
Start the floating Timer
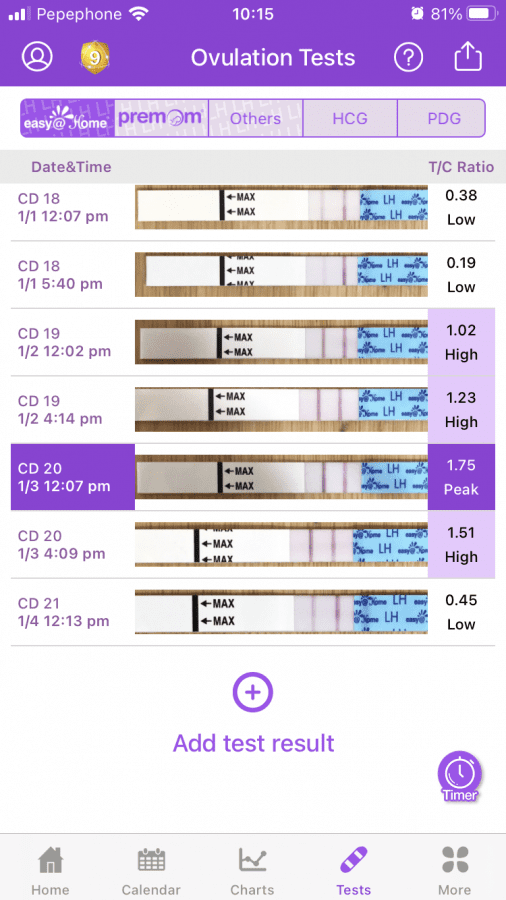pos(460,777)
